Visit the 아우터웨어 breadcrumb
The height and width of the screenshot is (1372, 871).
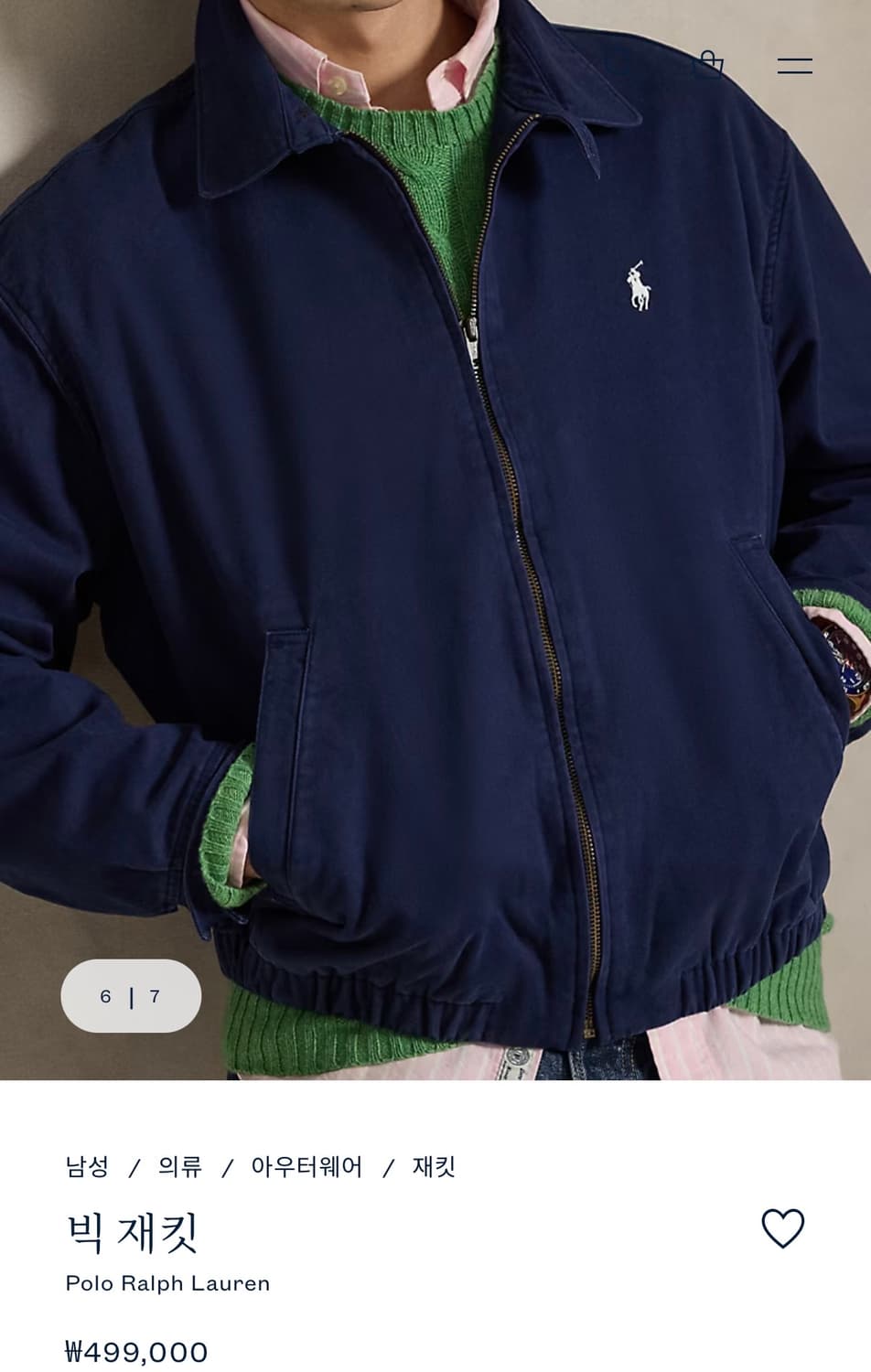305,1166
